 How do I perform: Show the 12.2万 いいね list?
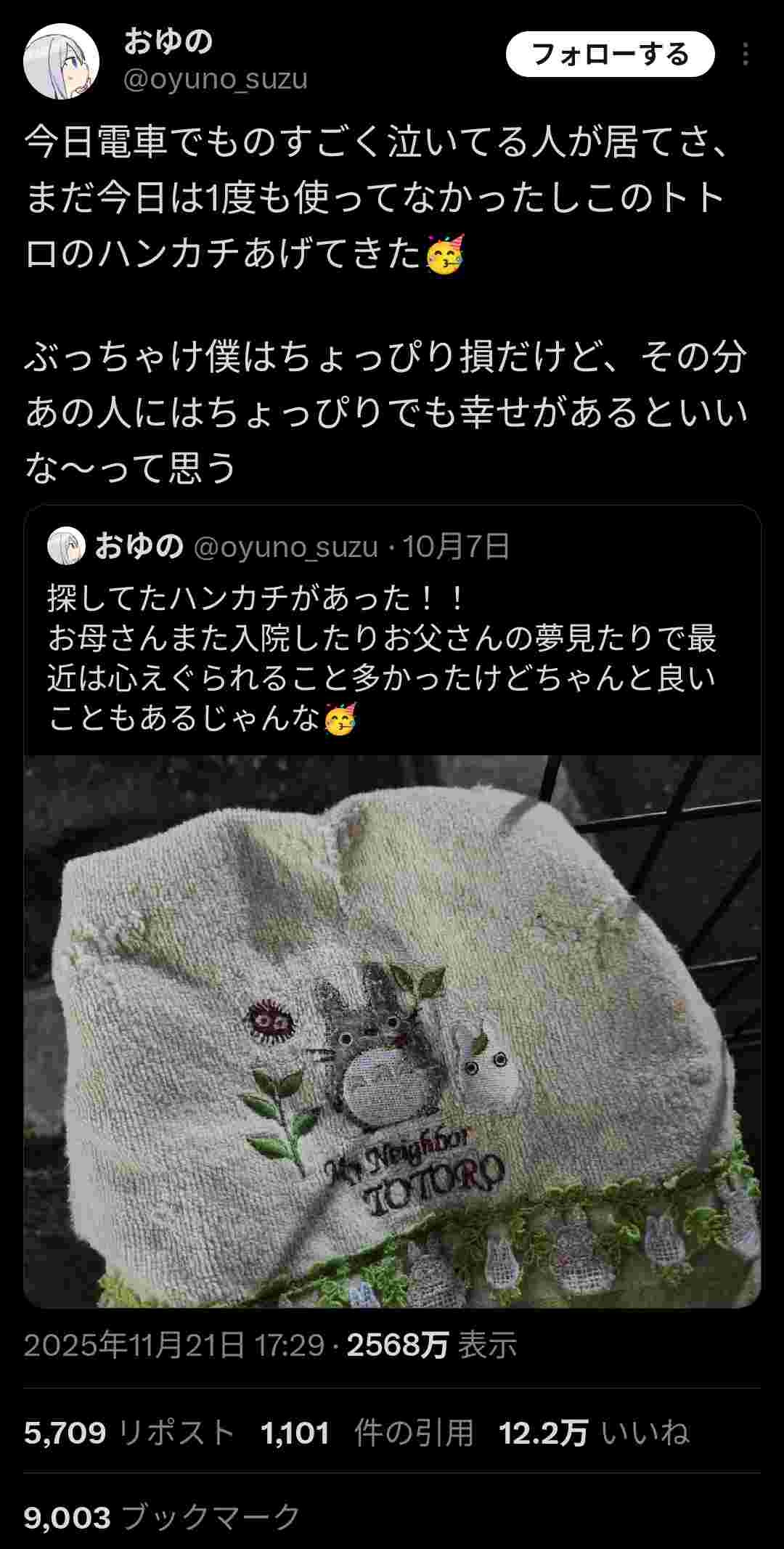point(594,1433)
